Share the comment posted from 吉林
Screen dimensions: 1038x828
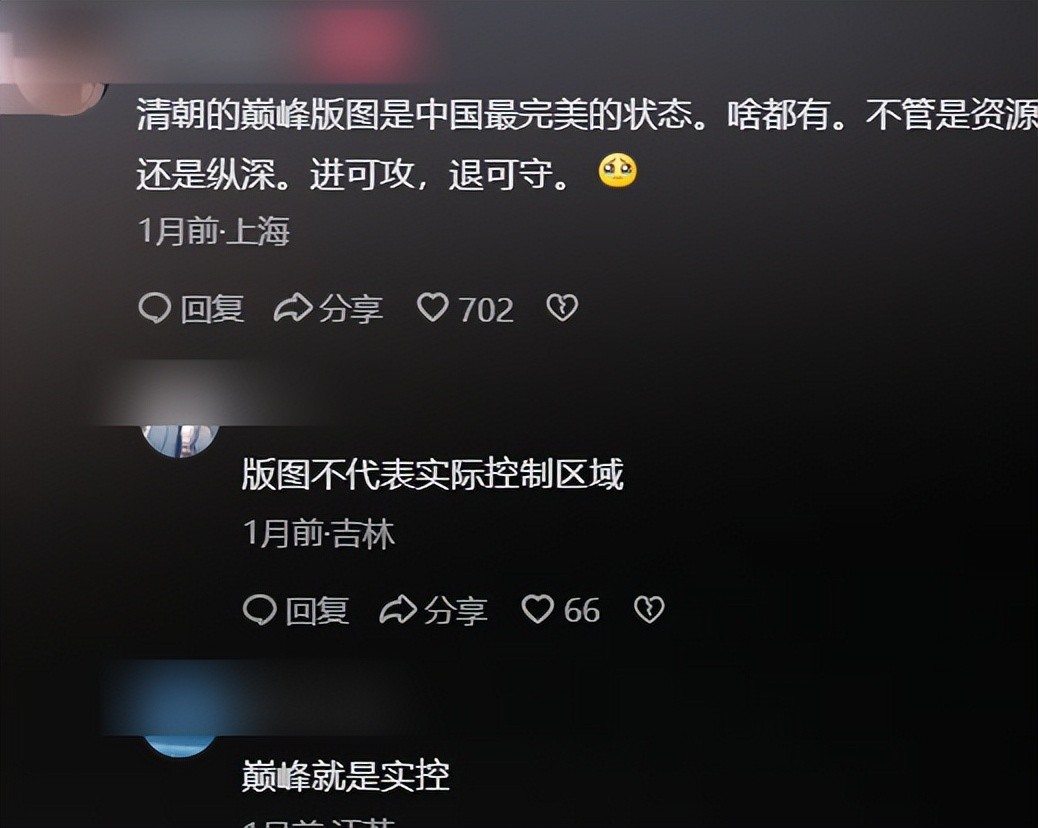point(433,610)
